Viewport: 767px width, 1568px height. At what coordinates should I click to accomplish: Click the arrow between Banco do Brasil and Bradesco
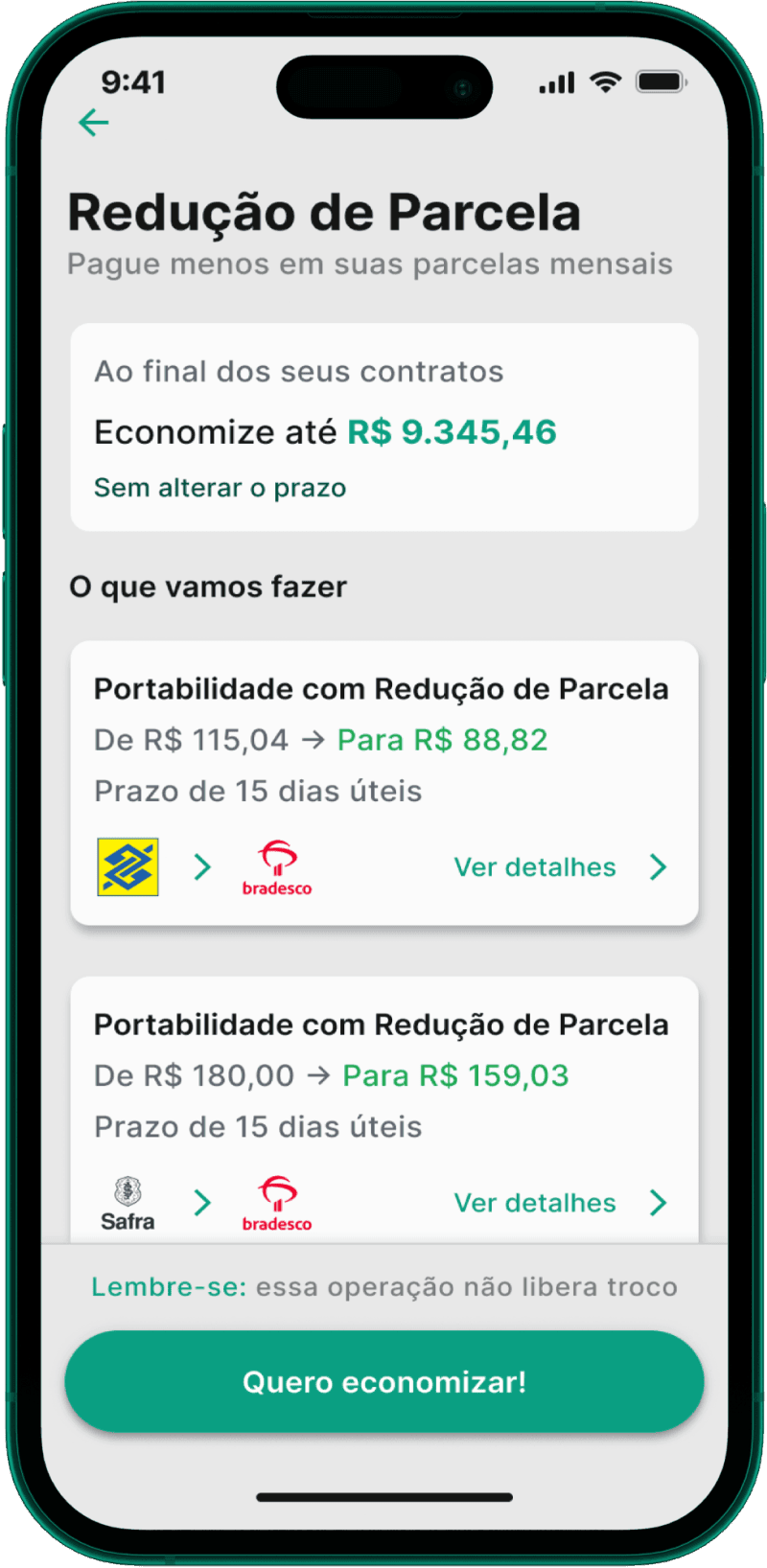[x=202, y=865]
